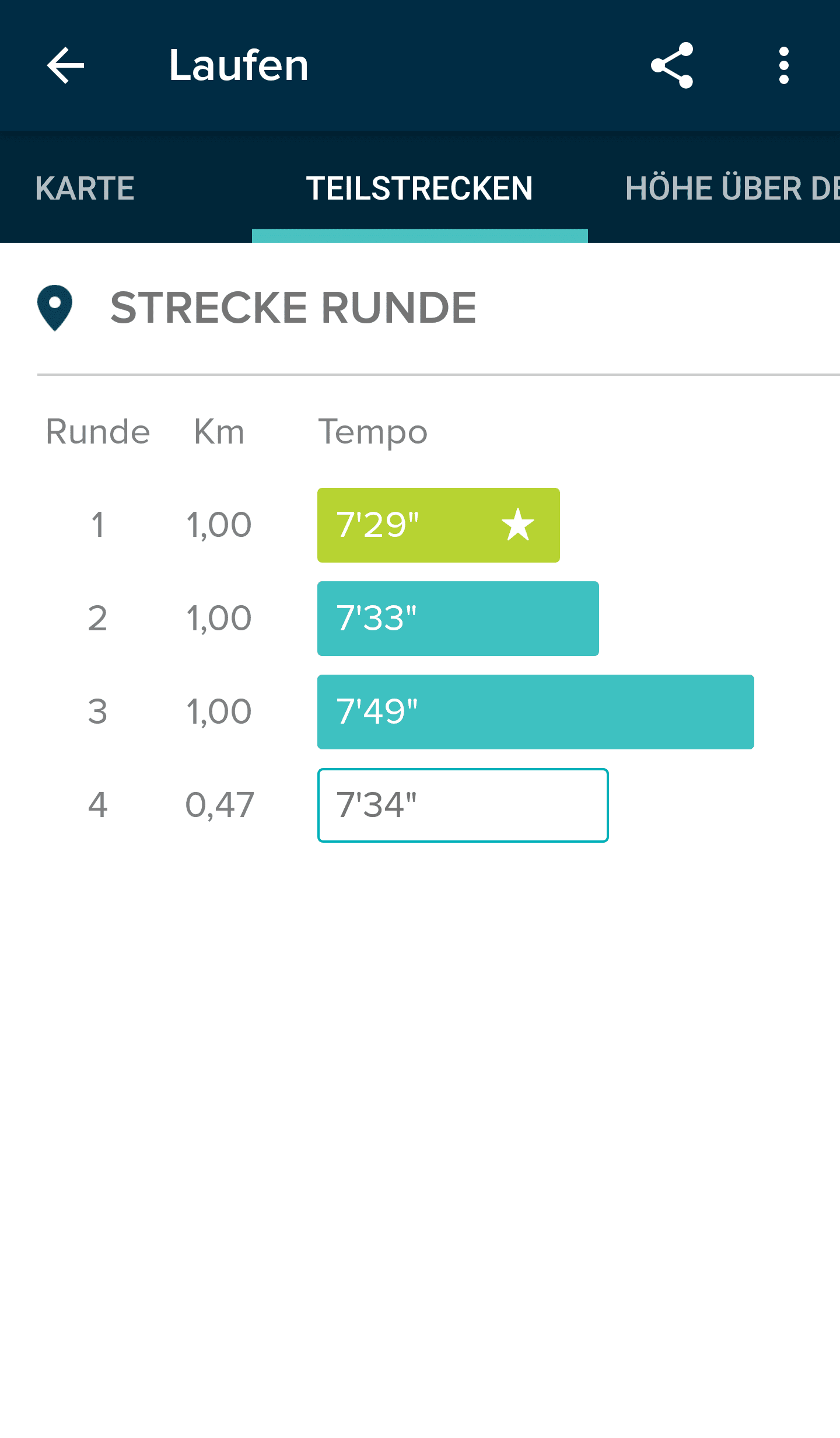Open the overflow menu
Screen dimensions: 840x1438
click(784, 65)
